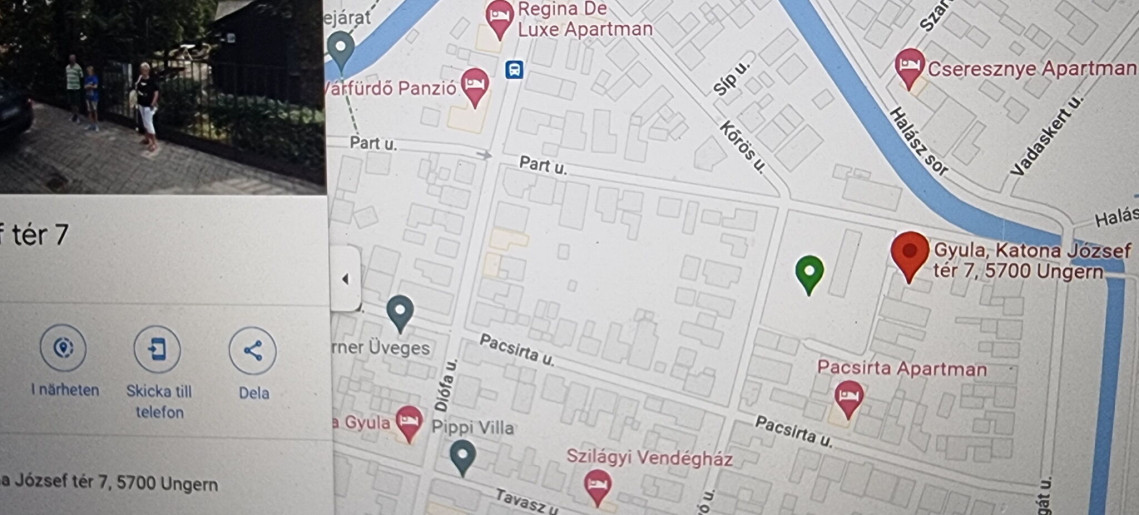This screenshot has width=1139, height=515.
Task: Select the Cseresznye Apartman hotel marker
Action: click(909, 66)
